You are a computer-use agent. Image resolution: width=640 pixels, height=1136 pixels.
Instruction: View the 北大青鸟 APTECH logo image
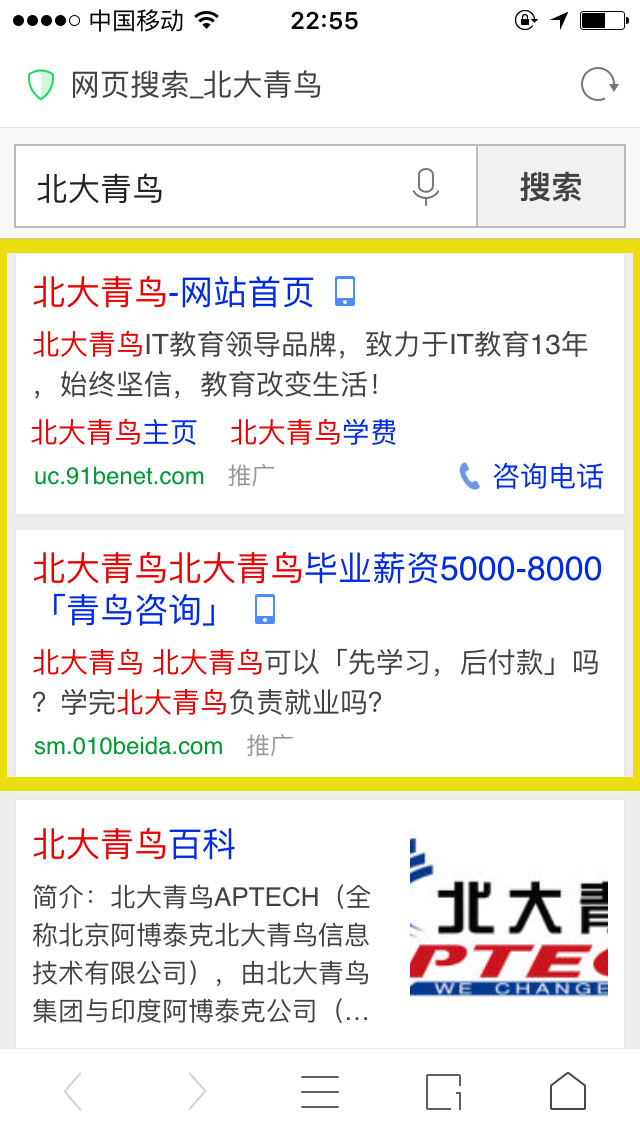click(x=508, y=915)
